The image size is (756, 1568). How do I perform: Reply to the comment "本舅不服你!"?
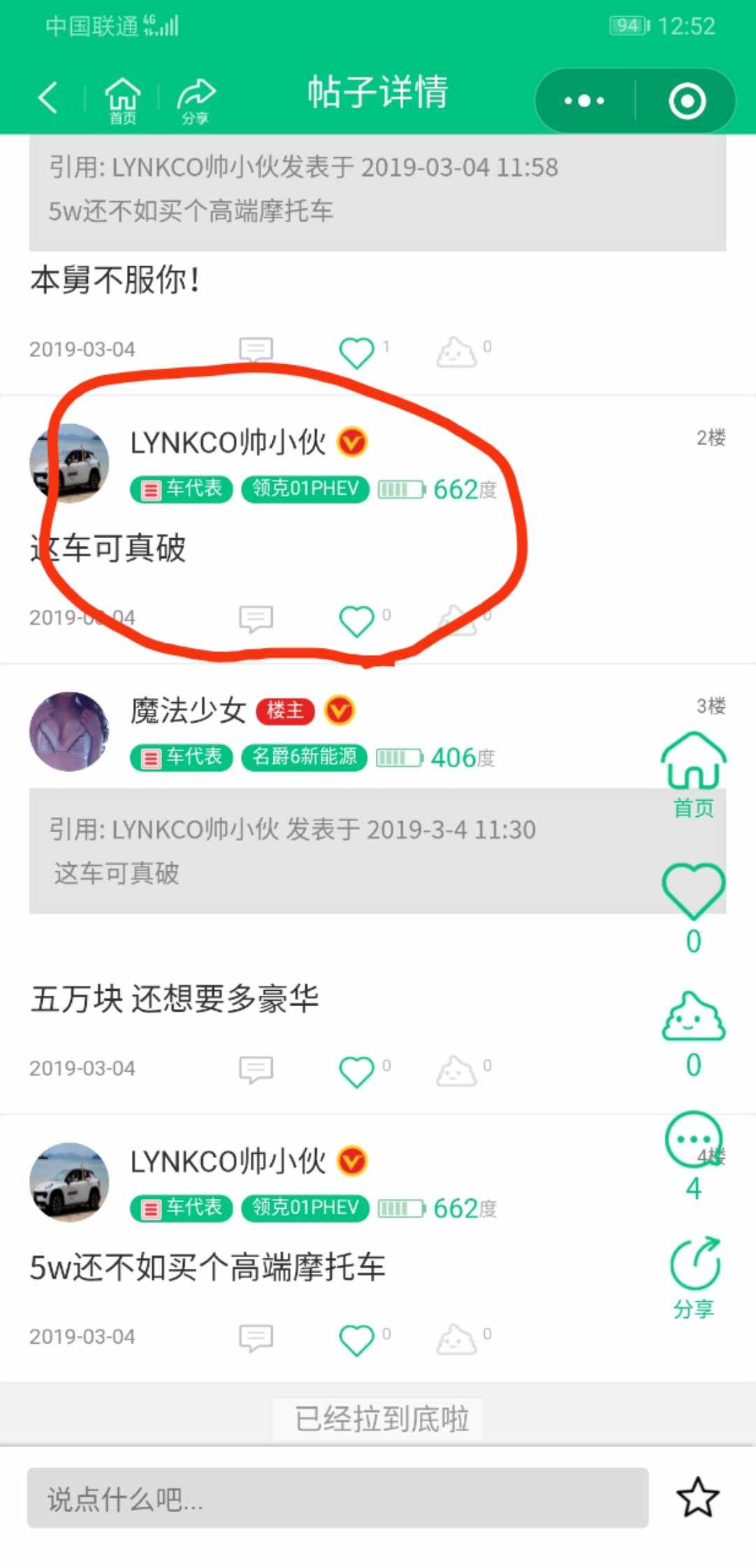[x=256, y=349]
